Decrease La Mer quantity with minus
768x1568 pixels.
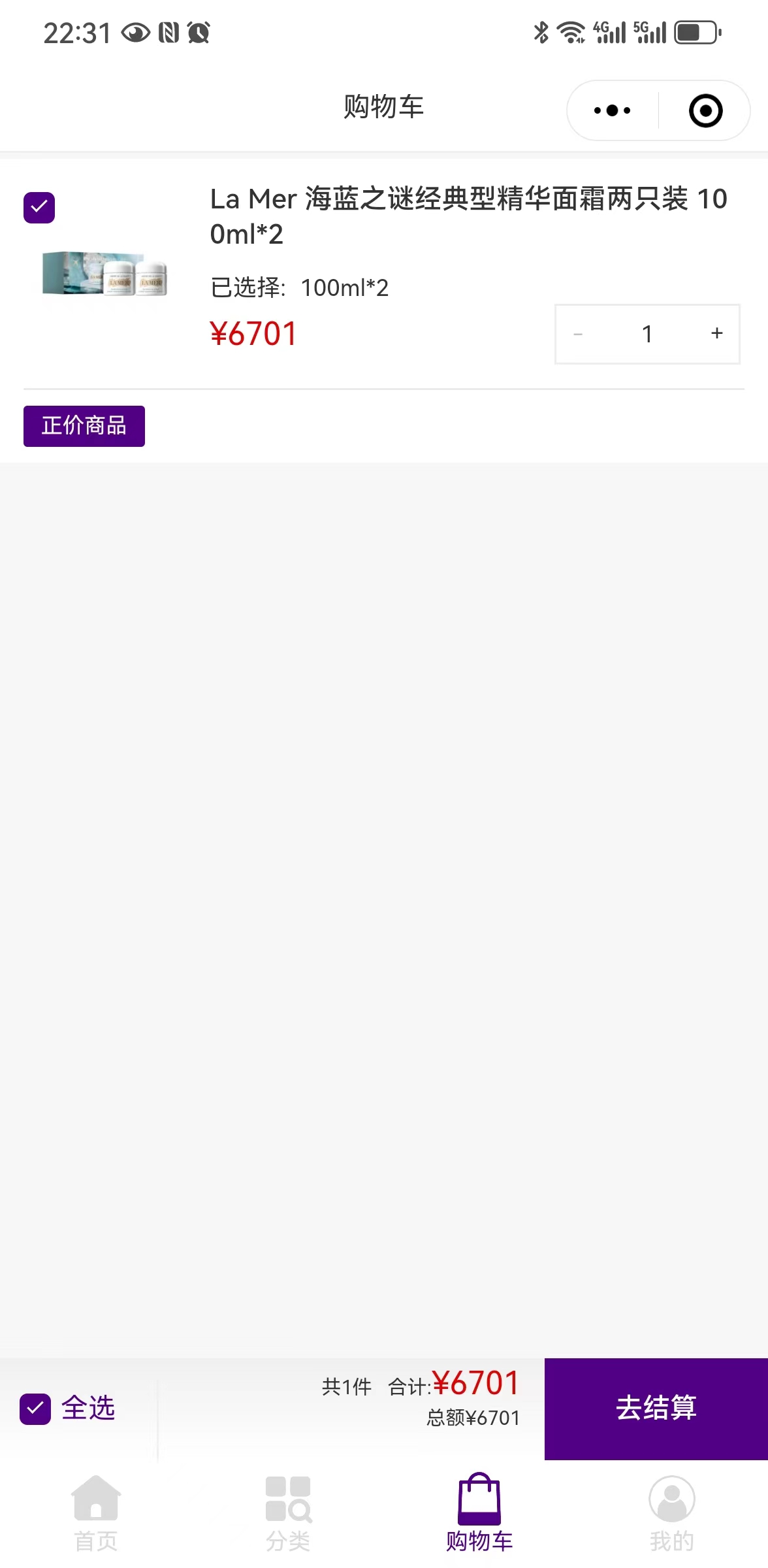[578, 334]
